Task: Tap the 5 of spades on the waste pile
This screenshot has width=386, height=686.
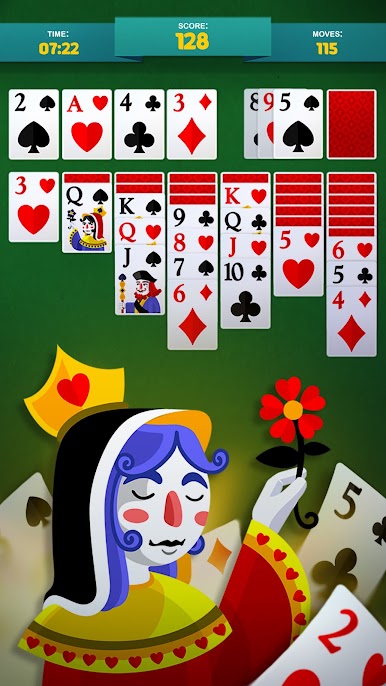Action: pyautogui.click(x=298, y=124)
